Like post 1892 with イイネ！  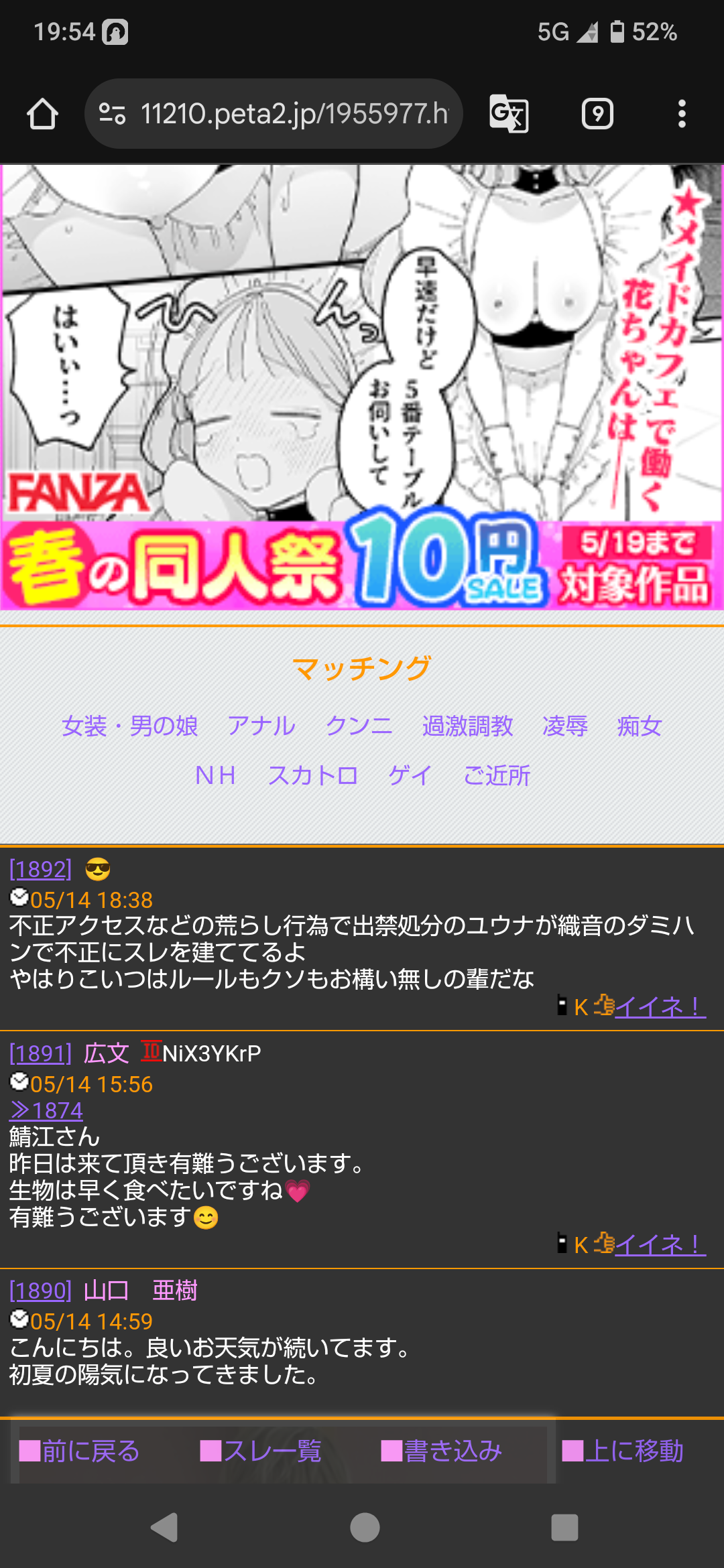click(x=659, y=1007)
